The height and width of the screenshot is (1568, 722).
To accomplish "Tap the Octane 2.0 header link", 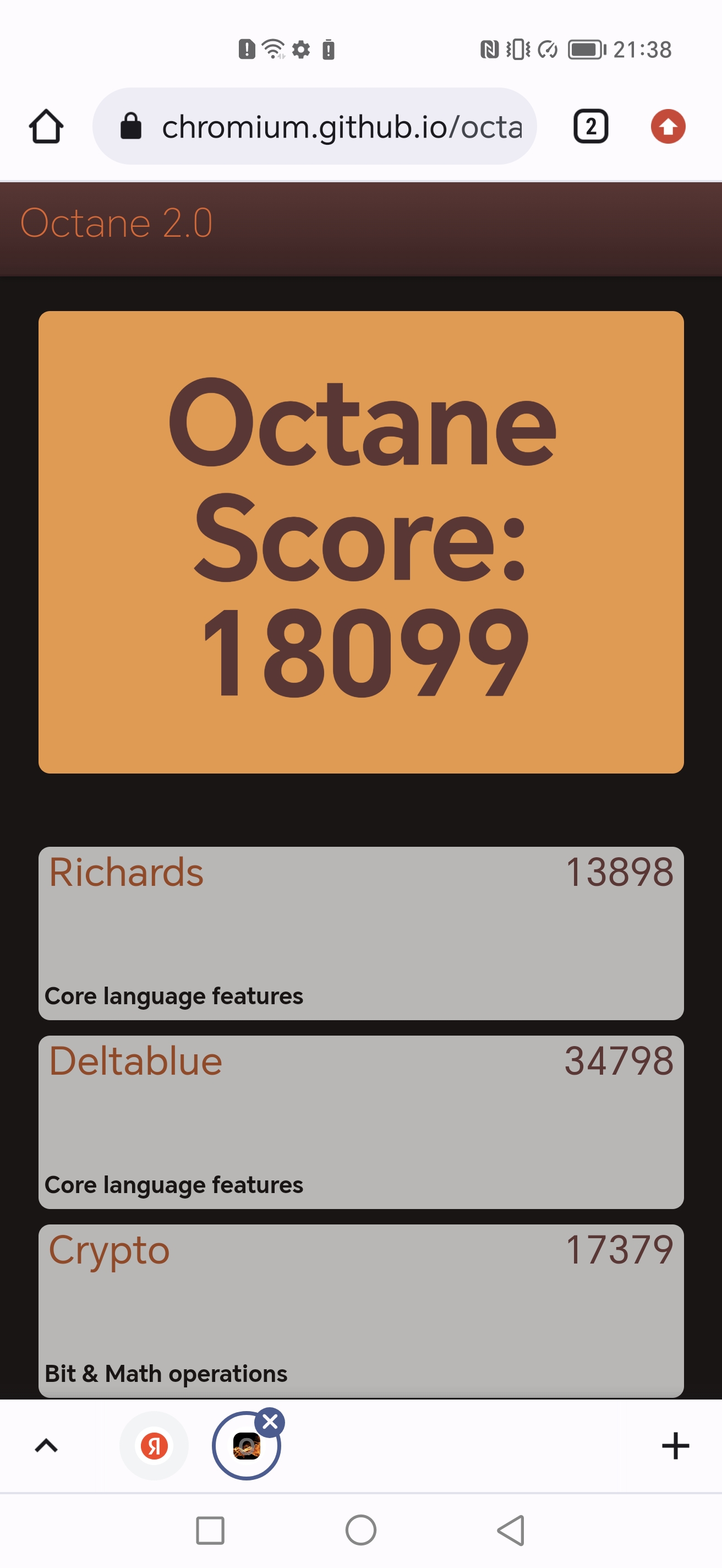I will 116,223.
